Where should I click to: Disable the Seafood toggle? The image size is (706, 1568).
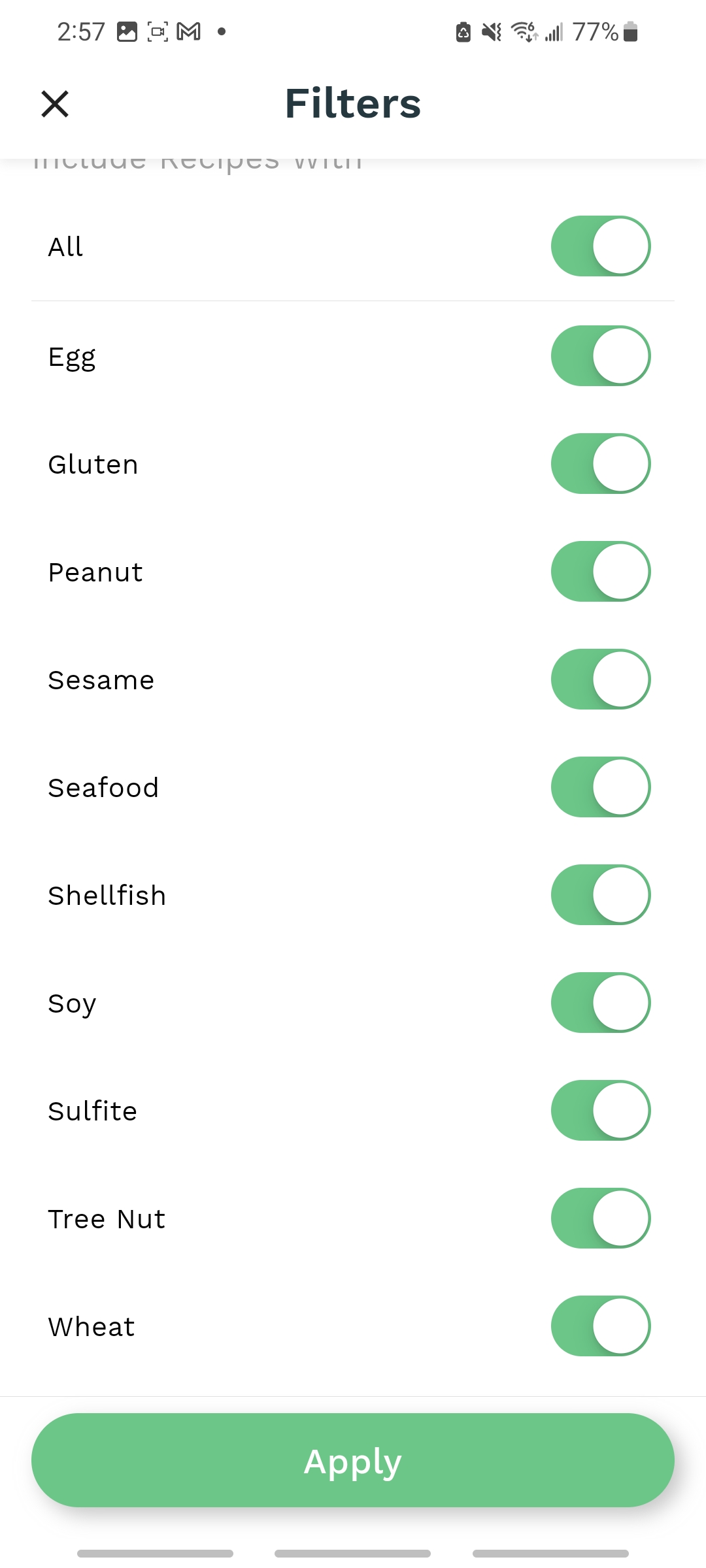600,787
